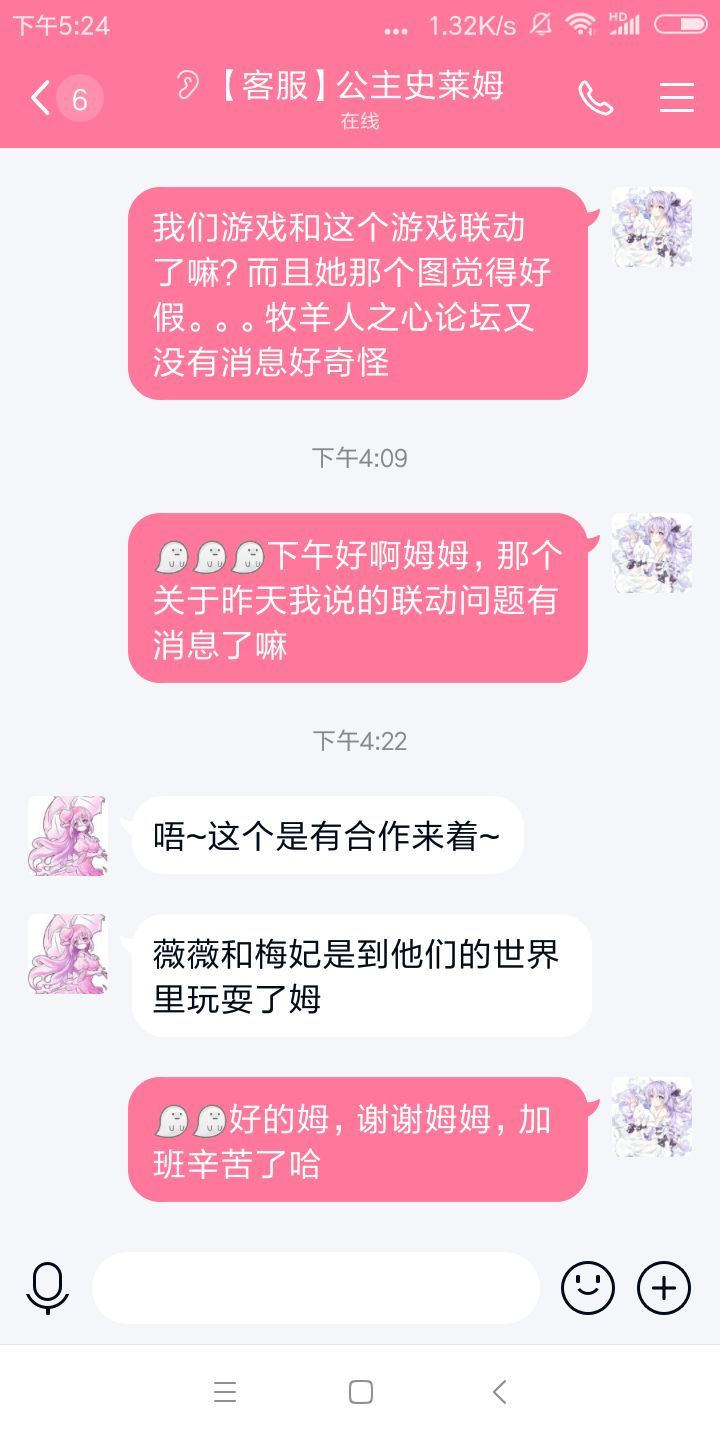
Task: Tap the earphone mode icon beside chat title
Action: click(189, 86)
